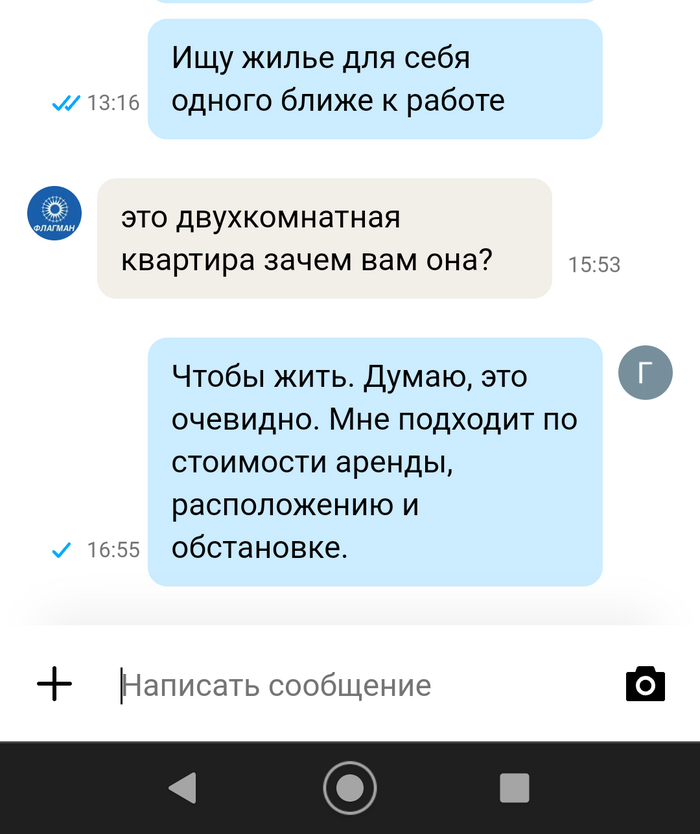
Task: Open recent apps with the square button
Action: (514, 788)
